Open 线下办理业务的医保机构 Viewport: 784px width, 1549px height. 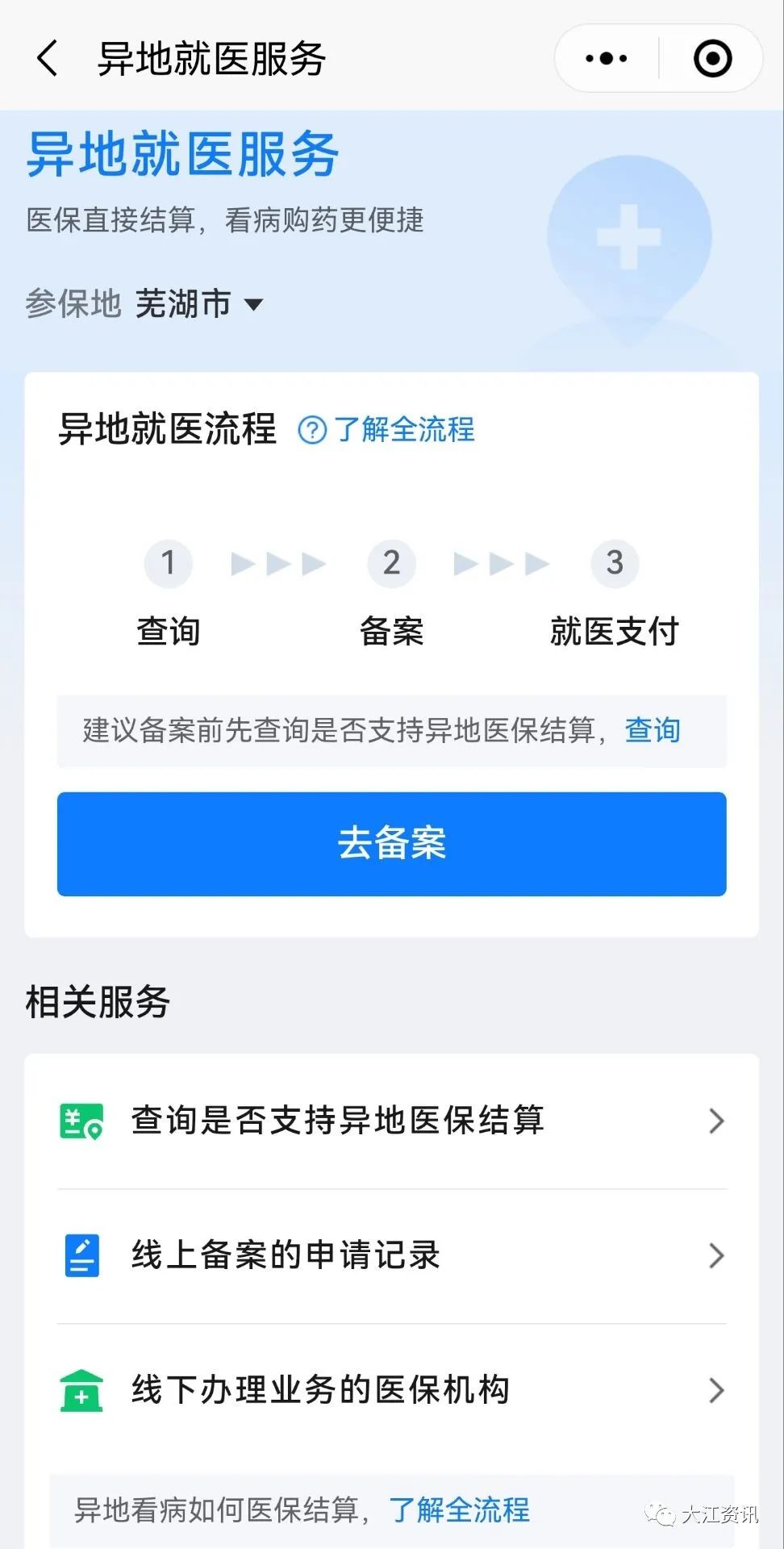(392, 1390)
